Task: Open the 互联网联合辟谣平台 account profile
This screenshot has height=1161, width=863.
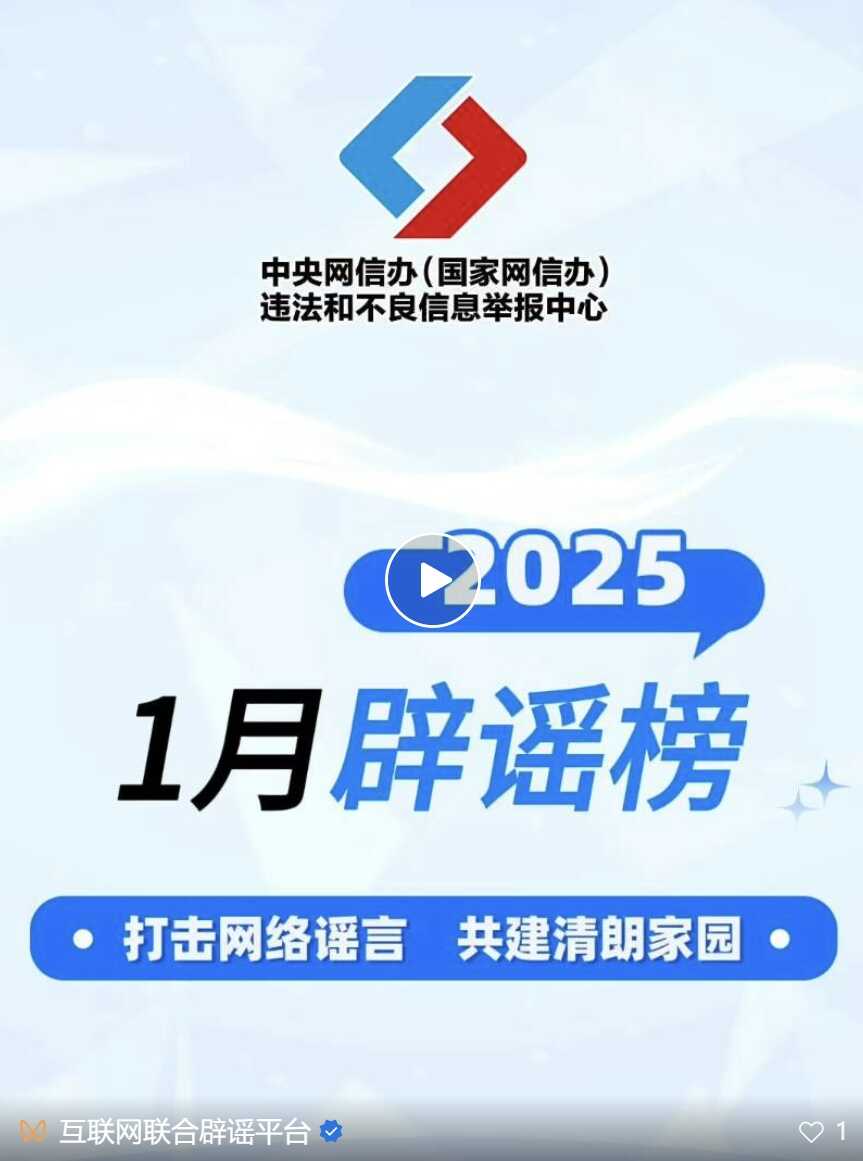Action: tap(184, 1132)
